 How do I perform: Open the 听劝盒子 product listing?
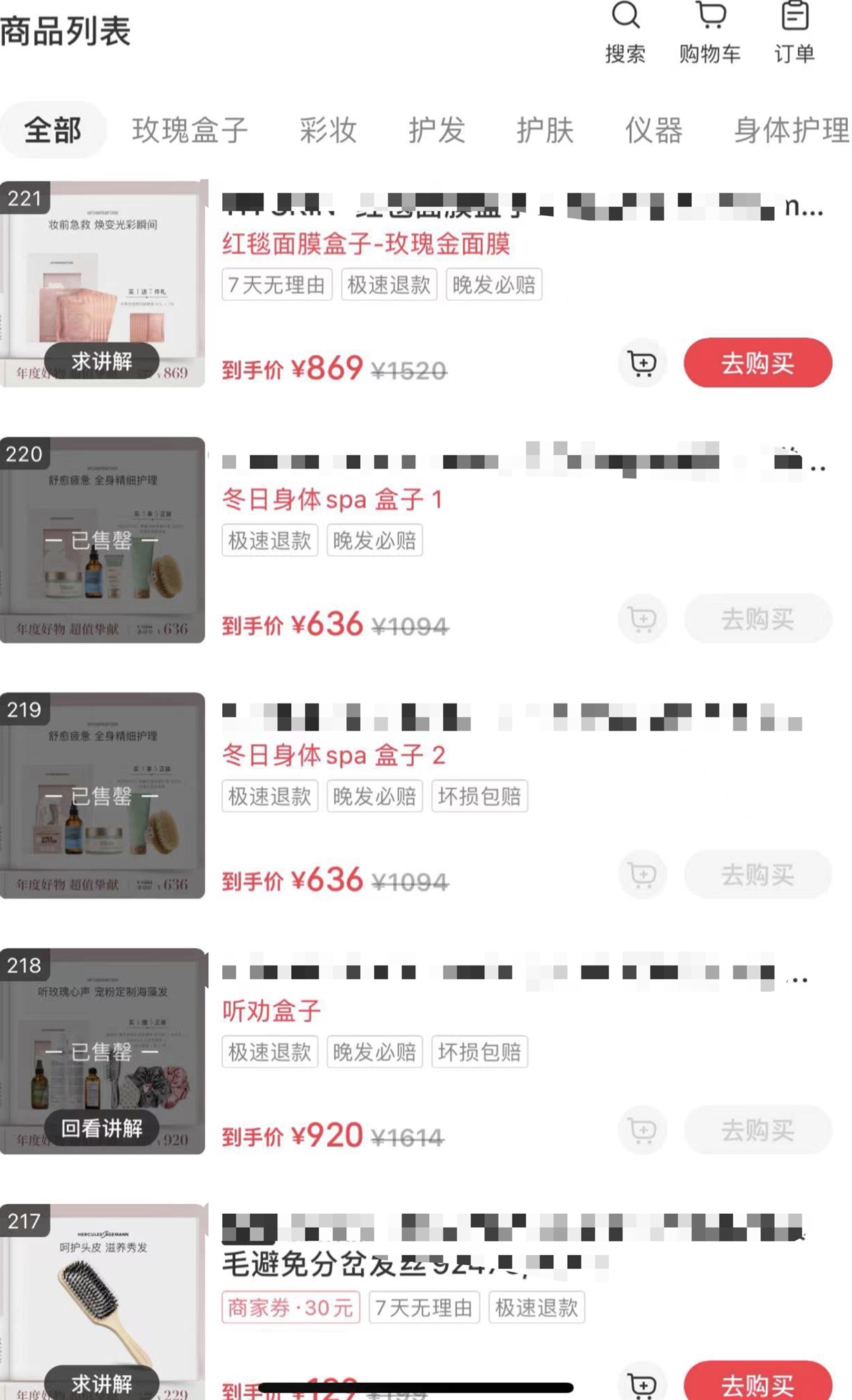pos(272,1011)
